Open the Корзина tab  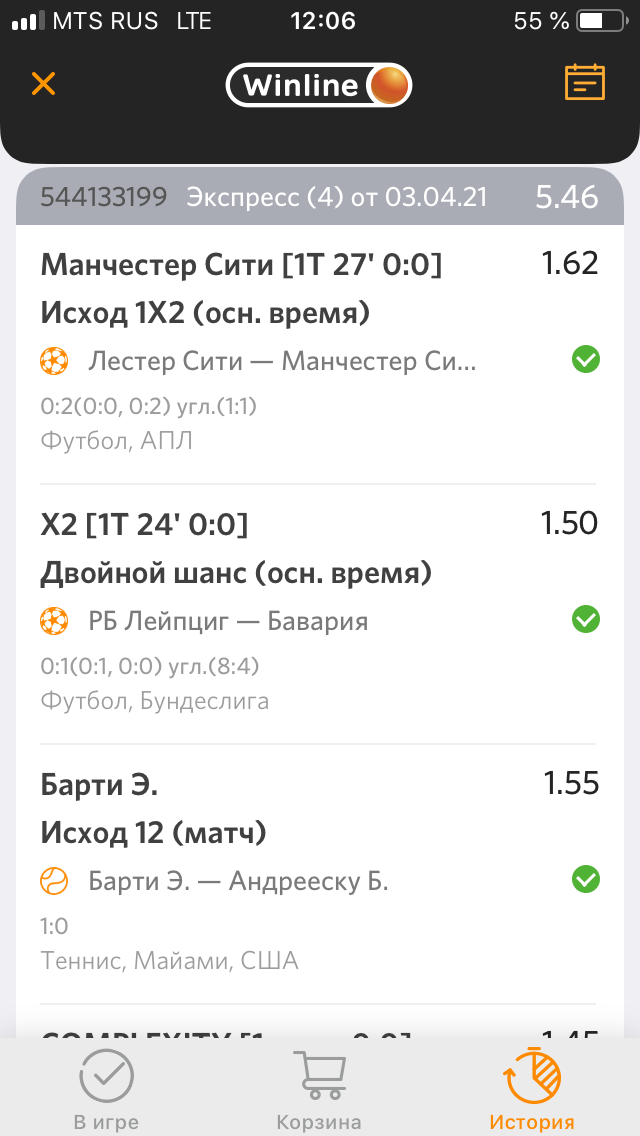(319, 1090)
